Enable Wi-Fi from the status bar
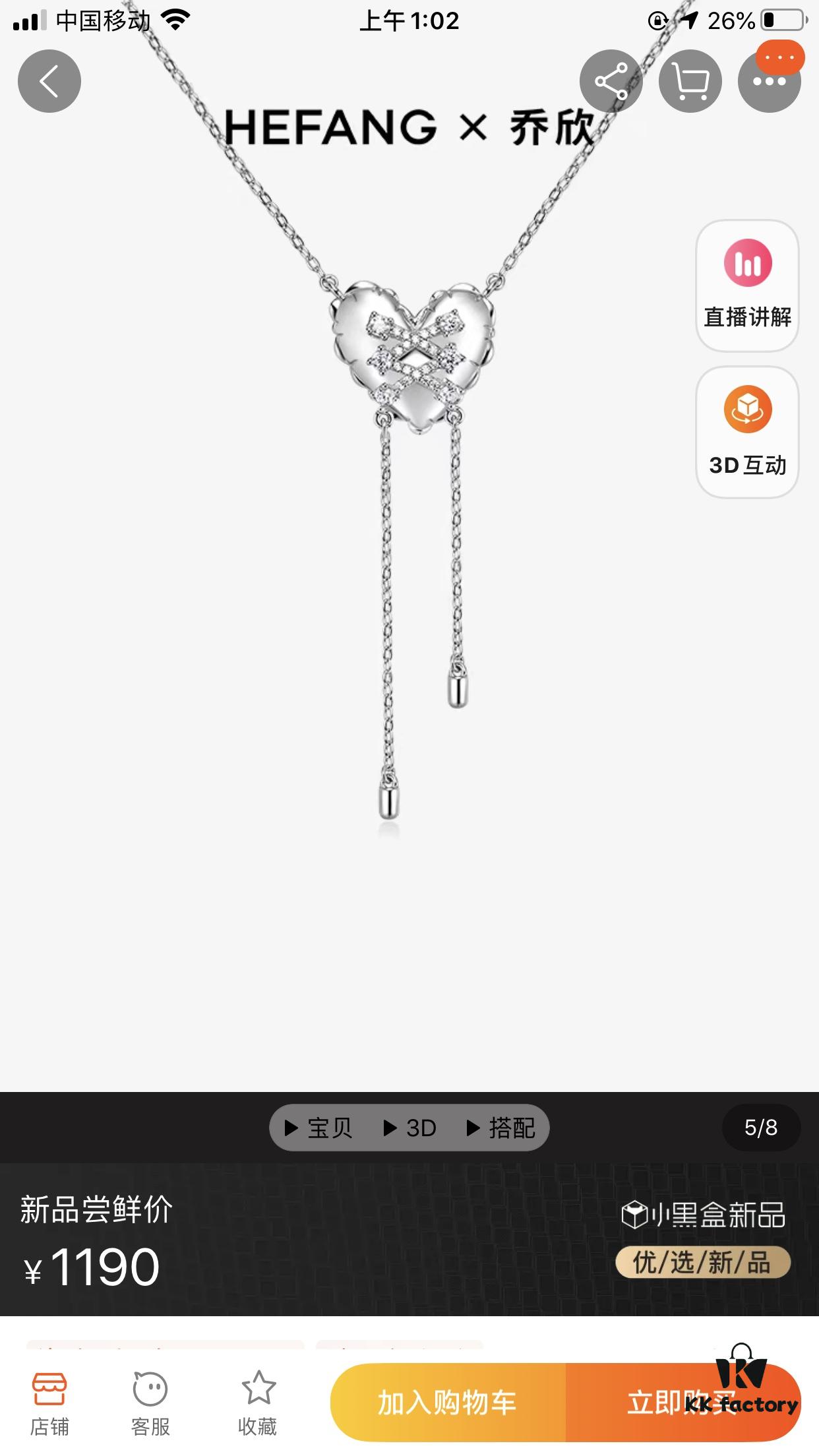This screenshot has width=819, height=1456. [175, 20]
